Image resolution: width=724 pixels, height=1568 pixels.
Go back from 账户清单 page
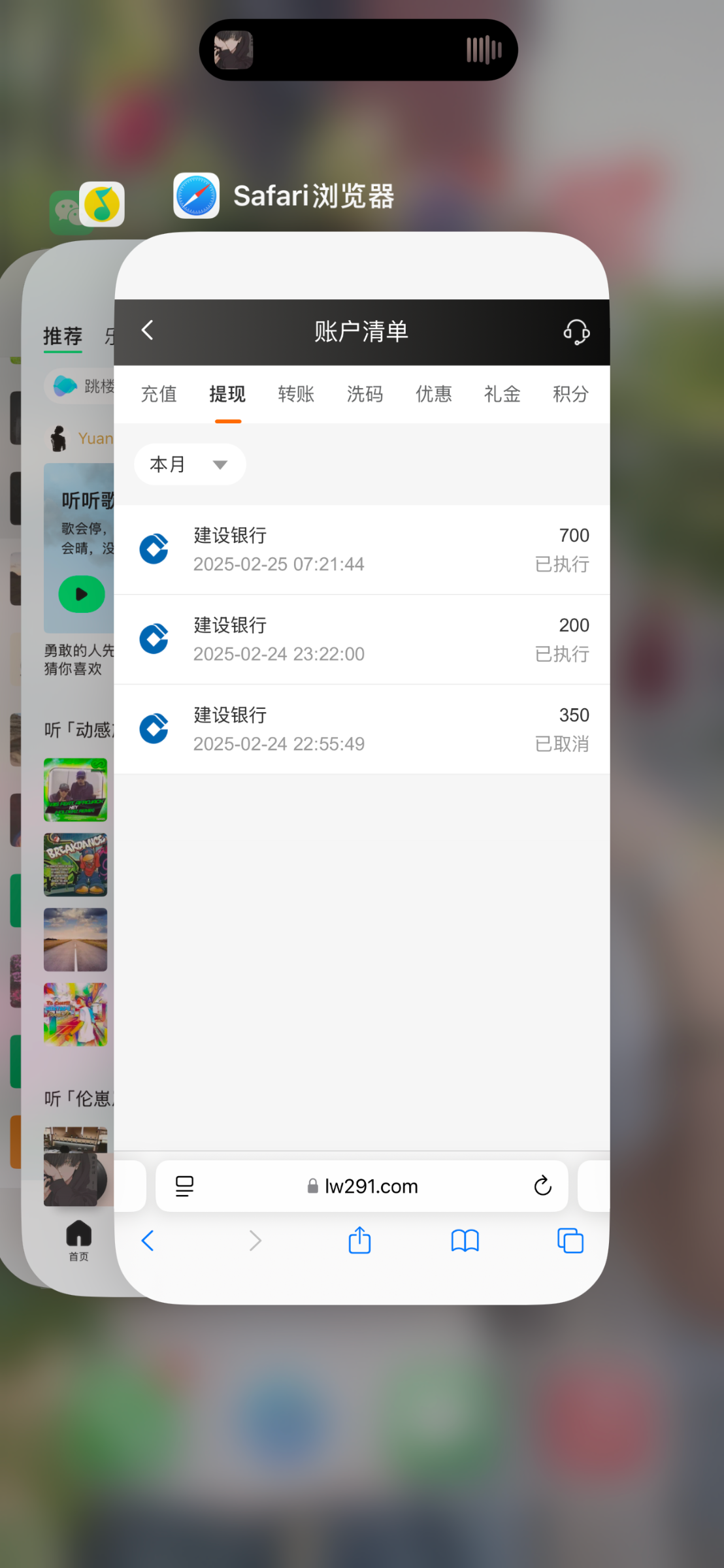[x=148, y=331]
